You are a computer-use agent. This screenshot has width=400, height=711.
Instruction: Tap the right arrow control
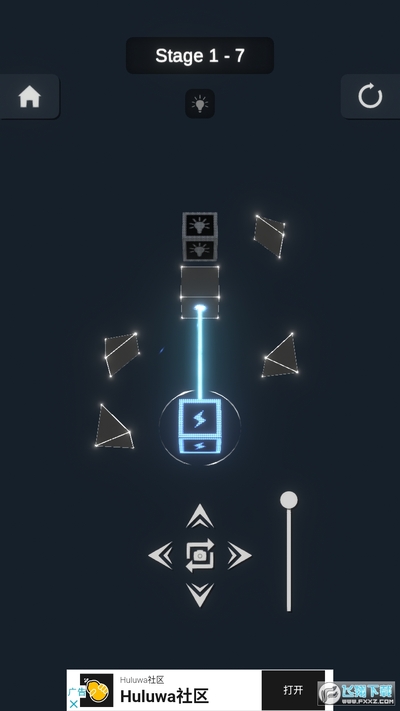coord(239,555)
